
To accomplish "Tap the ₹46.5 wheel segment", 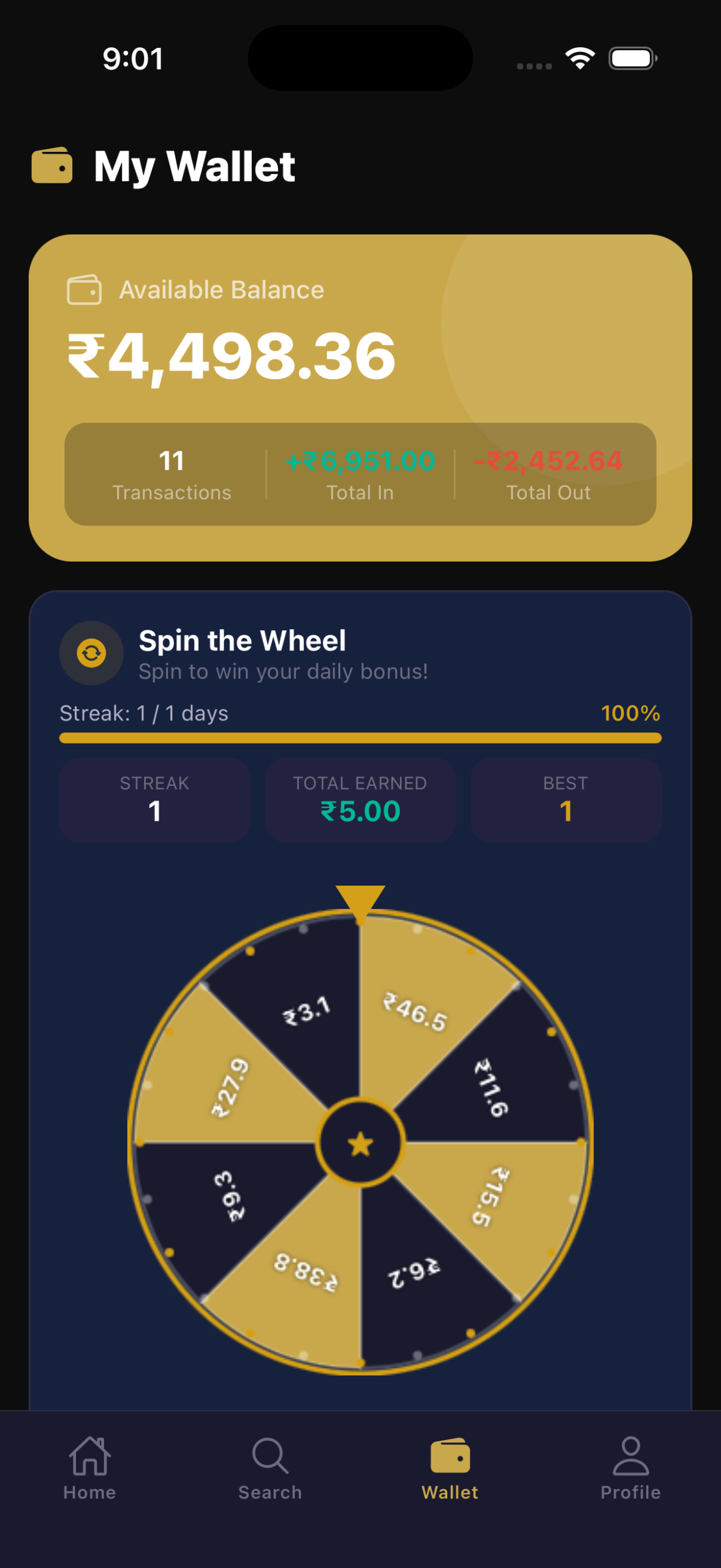I will [417, 1011].
